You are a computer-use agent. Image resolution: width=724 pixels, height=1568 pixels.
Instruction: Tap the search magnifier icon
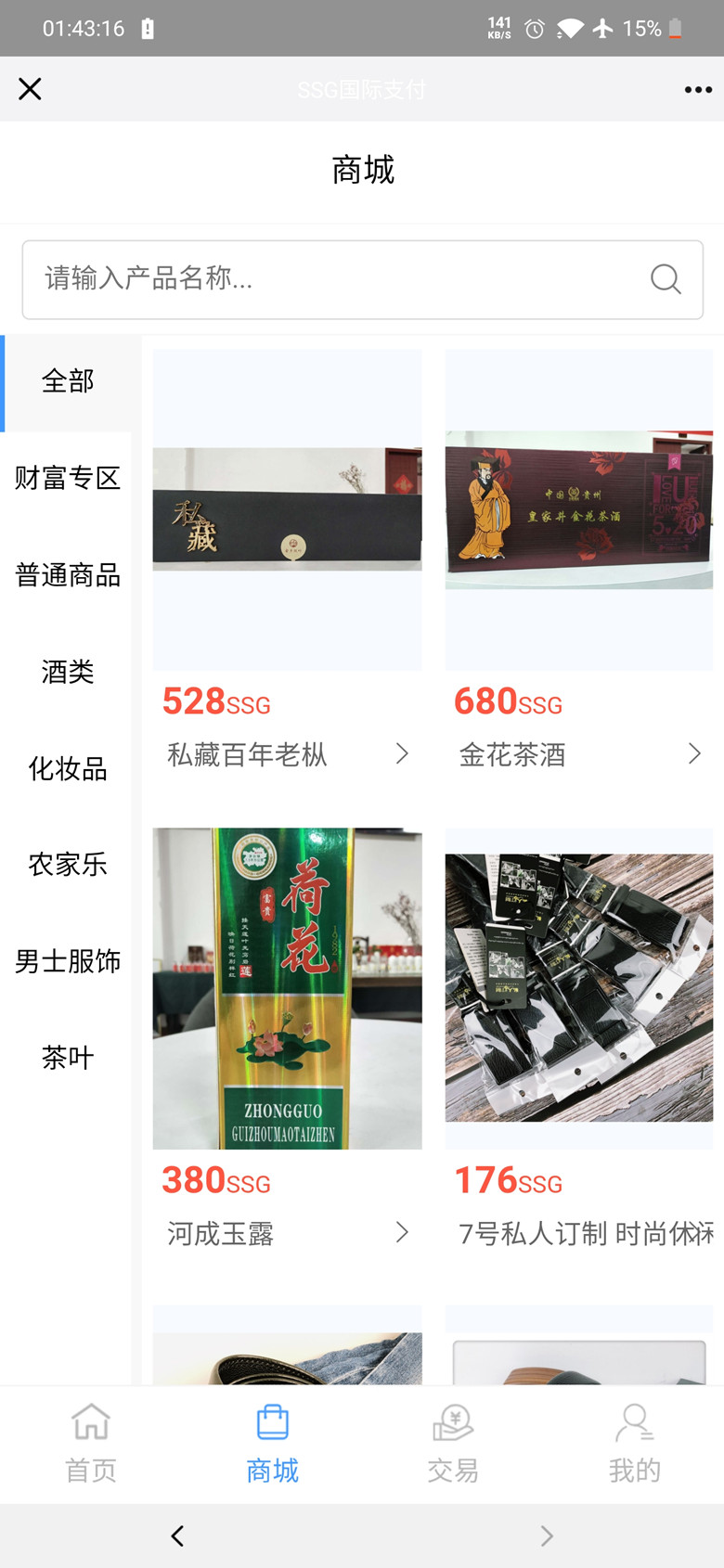[x=665, y=279]
